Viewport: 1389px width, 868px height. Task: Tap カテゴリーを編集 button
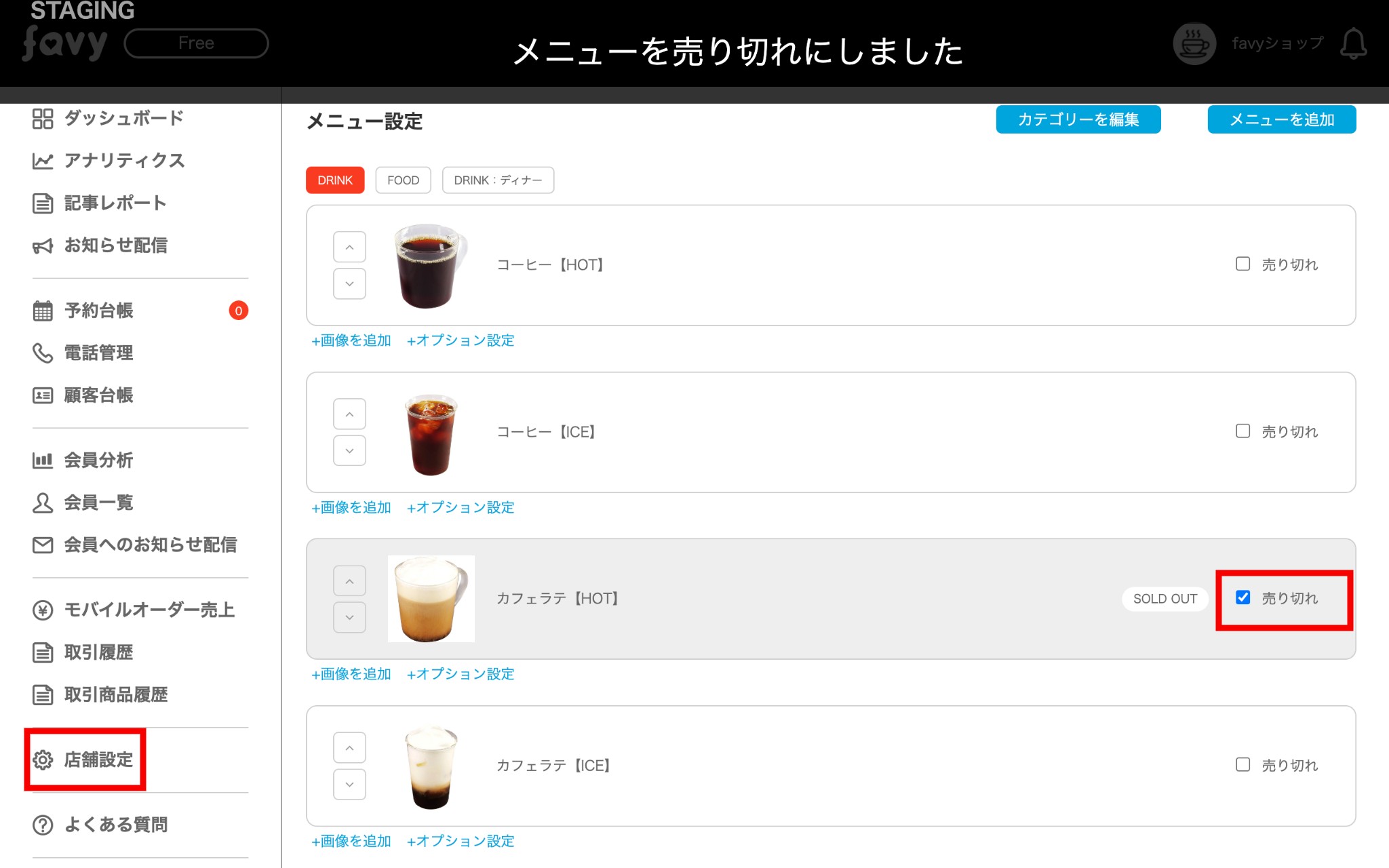(x=1078, y=119)
